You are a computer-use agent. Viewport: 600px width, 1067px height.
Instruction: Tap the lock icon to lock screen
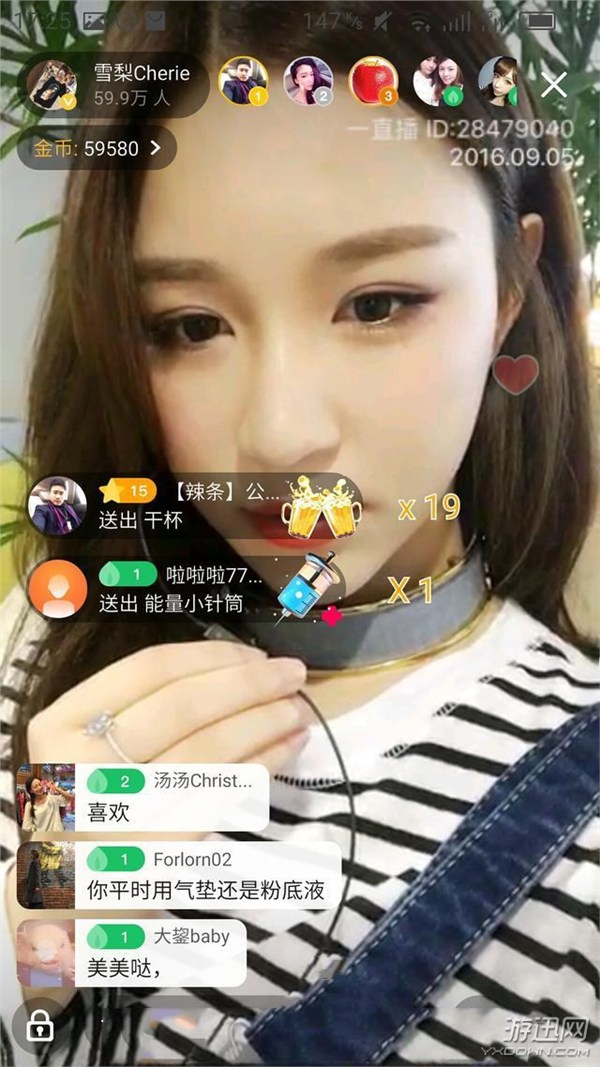pyautogui.click(x=40, y=1025)
